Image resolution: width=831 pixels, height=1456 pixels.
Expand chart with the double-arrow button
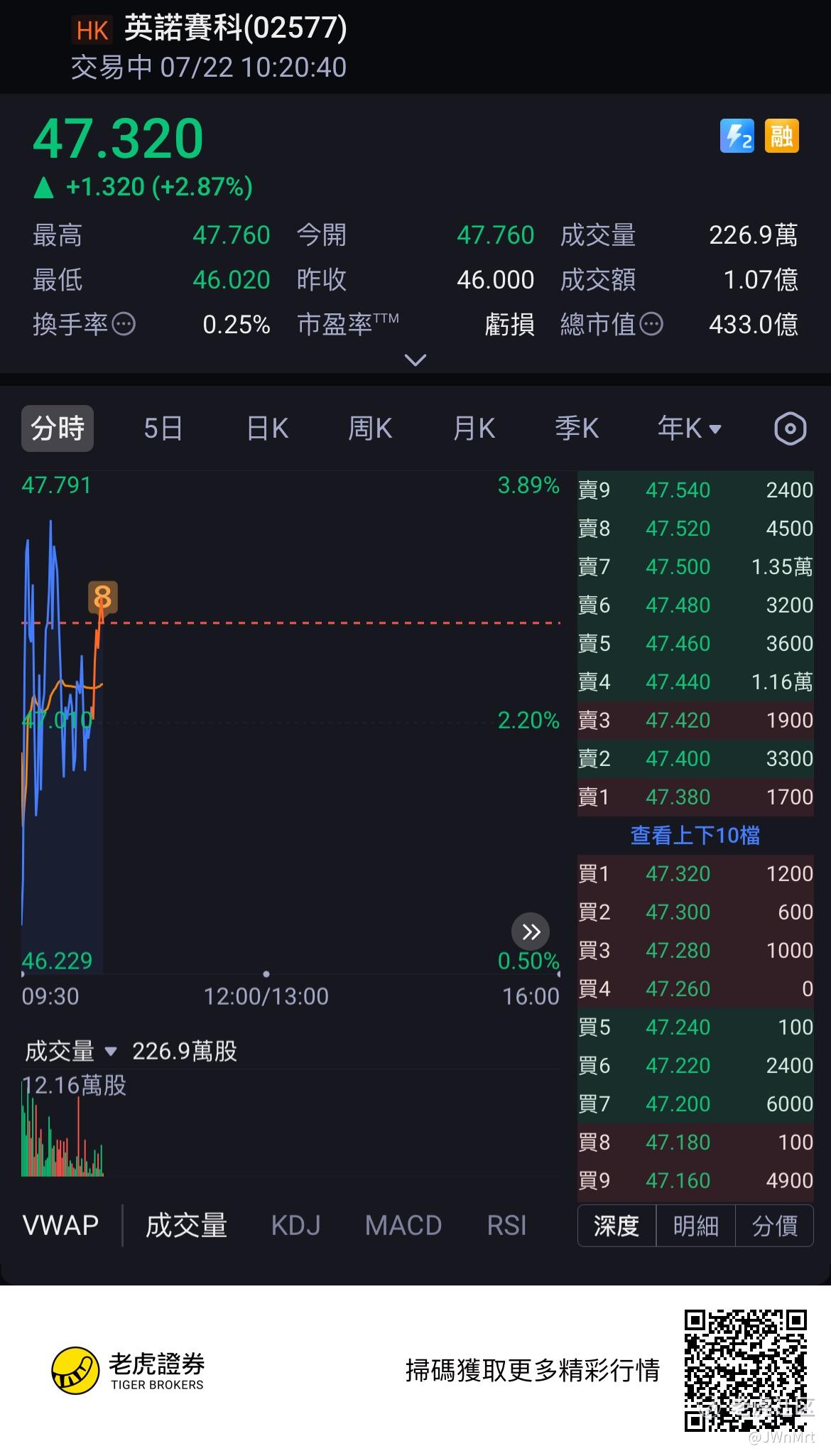point(531,932)
